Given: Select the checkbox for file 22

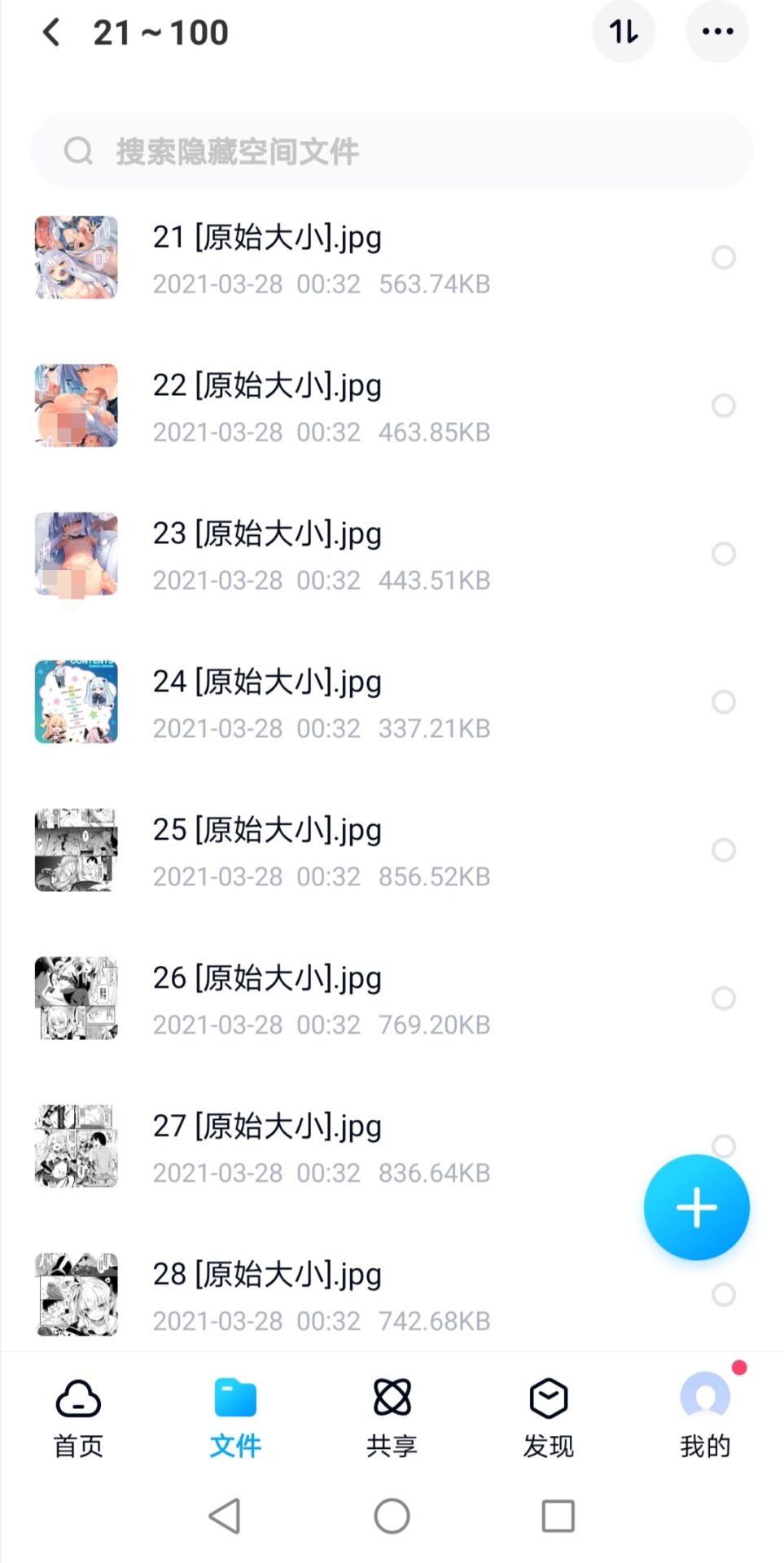Looking at the screenshot, I should point(723,406).
